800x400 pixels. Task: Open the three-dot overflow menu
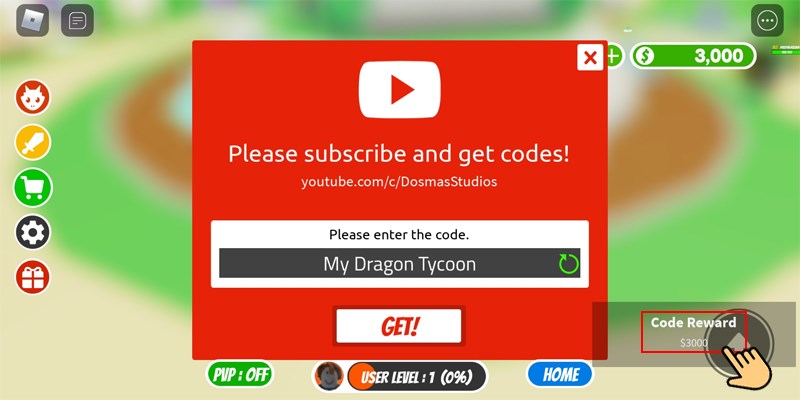[768, 20]
